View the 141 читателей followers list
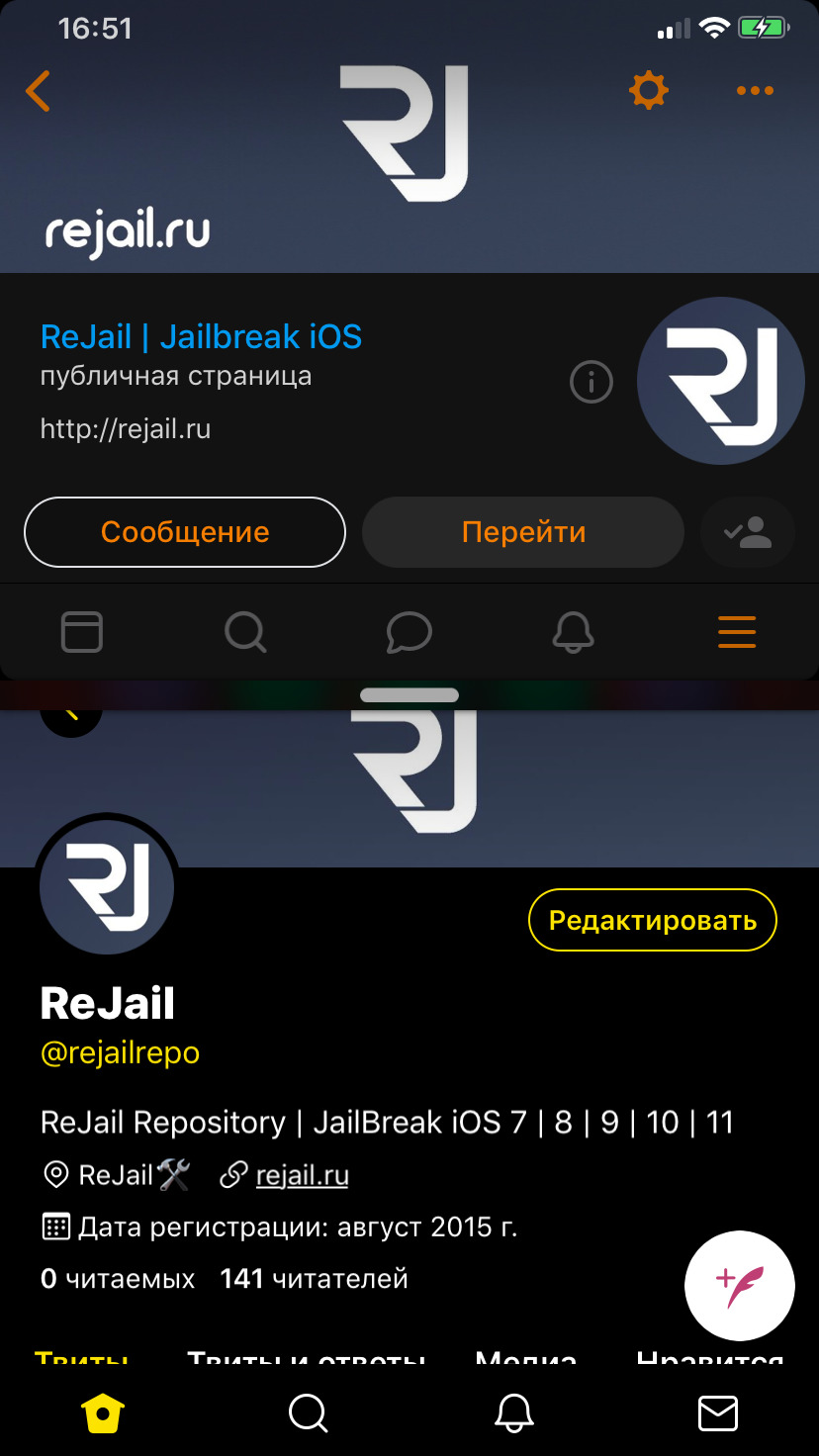The image size is (819, 1456). pyautogui.click(x=314, y=1278)
